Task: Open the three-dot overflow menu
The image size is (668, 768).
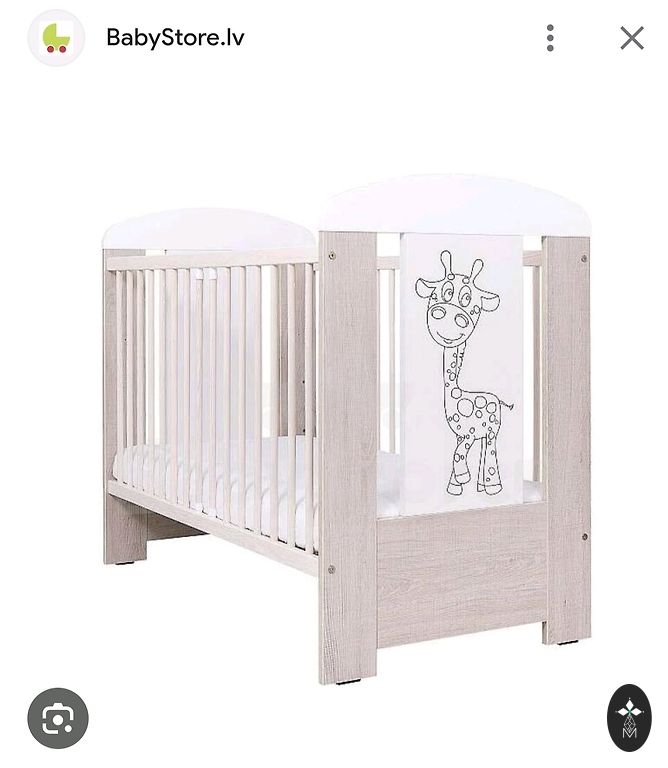Action: 550,38
